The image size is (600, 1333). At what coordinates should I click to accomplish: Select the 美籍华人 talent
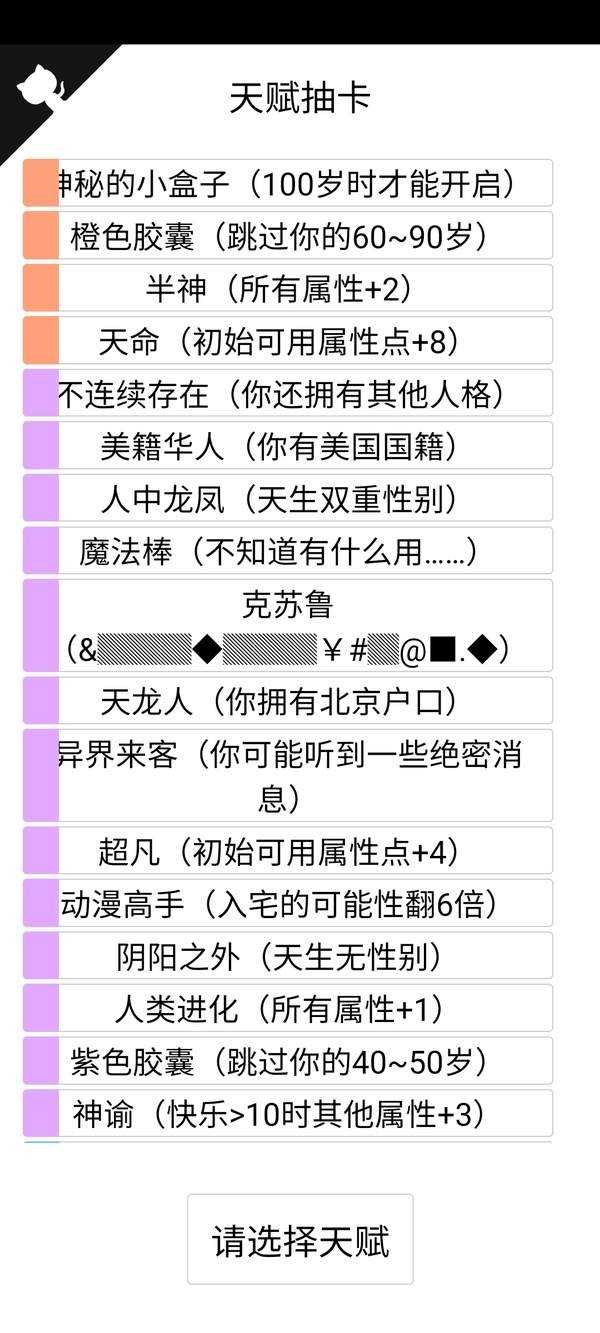288,445
